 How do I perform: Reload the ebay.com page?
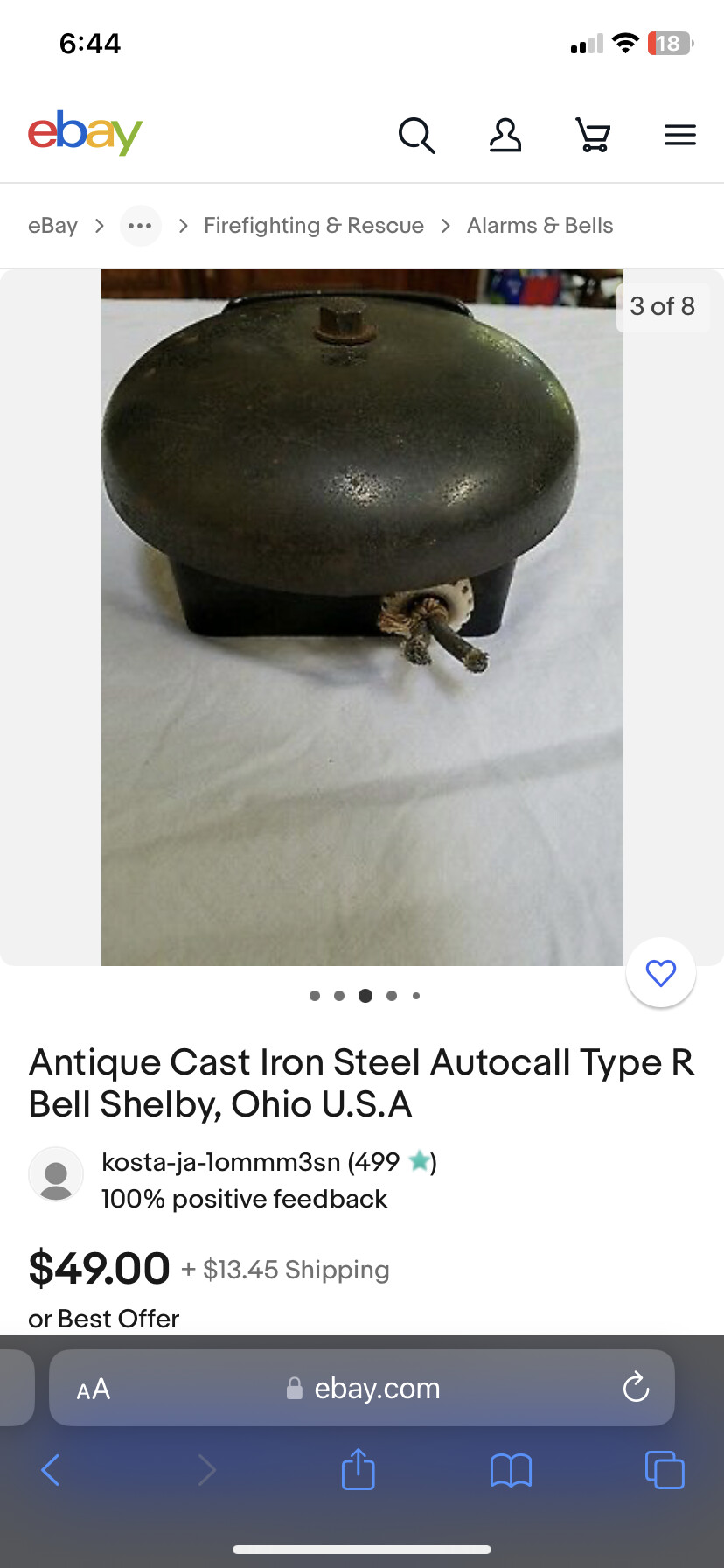pos(636,1388)
